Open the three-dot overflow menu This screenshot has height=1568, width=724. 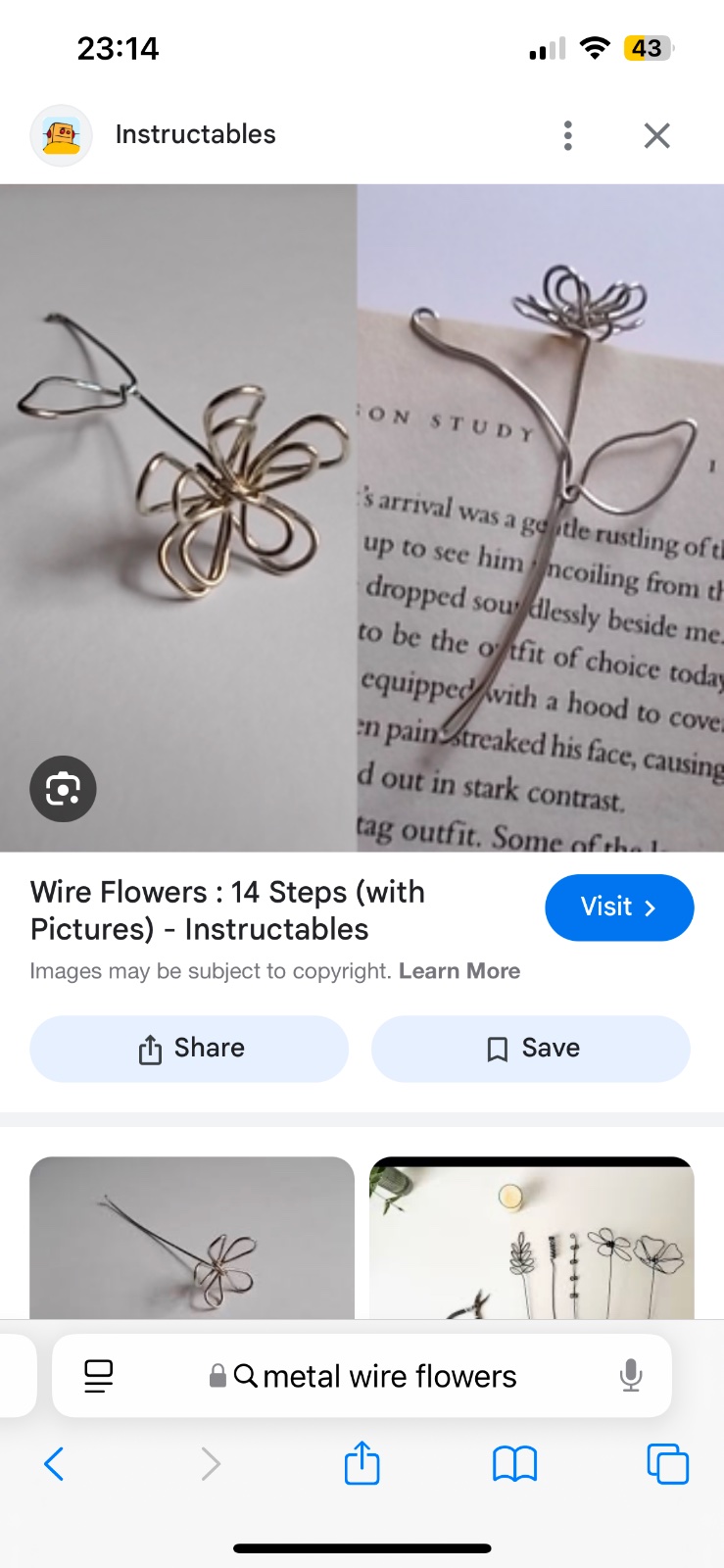click(567, 135)
